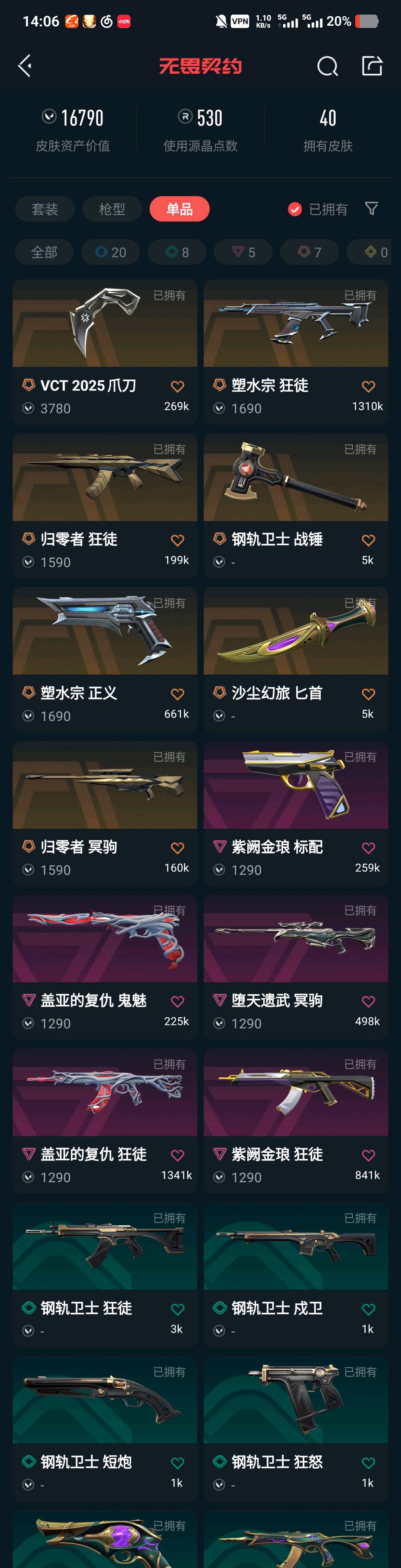This screenshot has width=401, height=1568.
Task: Favorite the 归零者 冥驹 skin
Action: tap(177, 847)
